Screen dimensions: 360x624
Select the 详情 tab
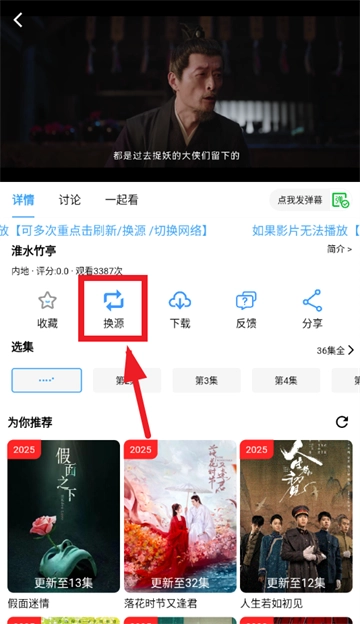pos(23,199)
